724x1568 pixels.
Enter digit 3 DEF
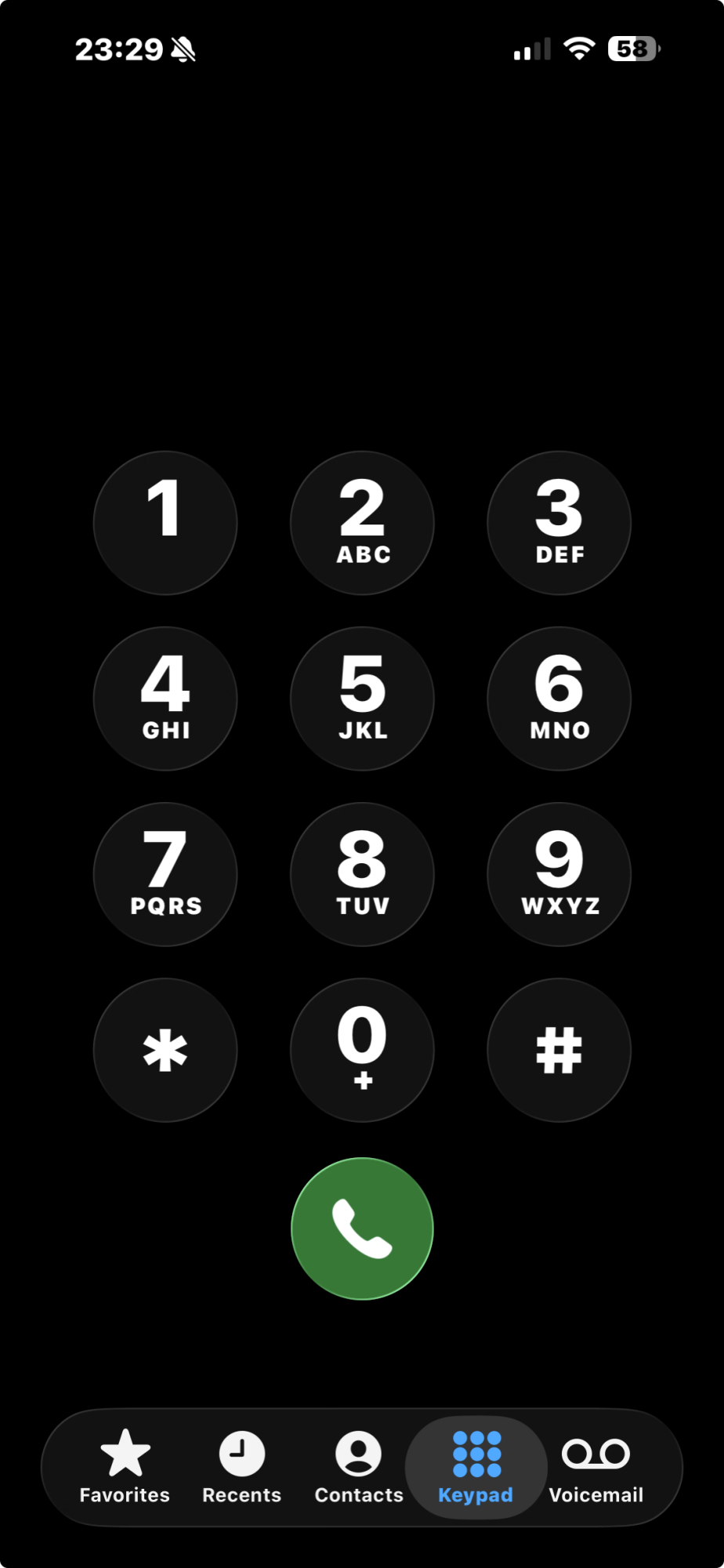tap(559, 523)
